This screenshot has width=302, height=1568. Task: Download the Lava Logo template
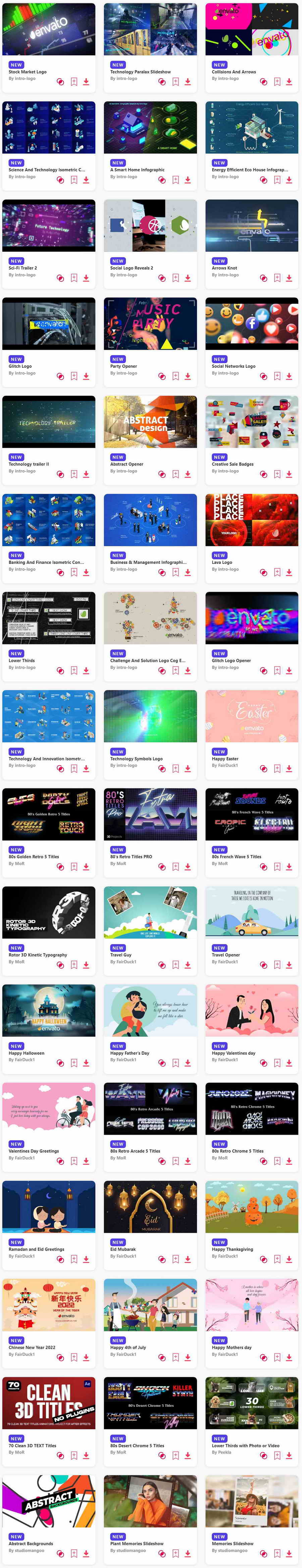[x=289, y=573]
